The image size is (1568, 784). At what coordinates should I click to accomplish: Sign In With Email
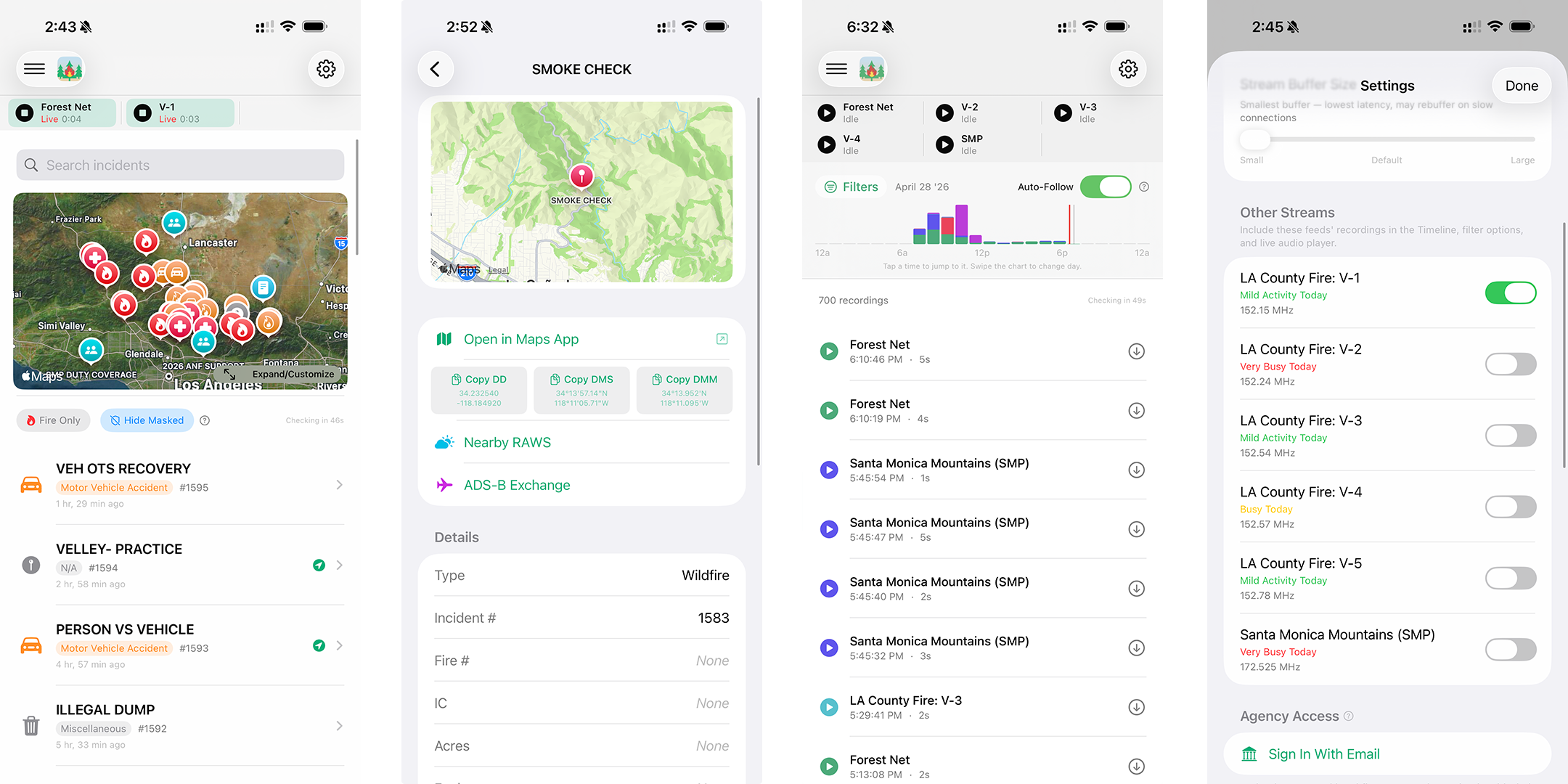[1323, 754]
